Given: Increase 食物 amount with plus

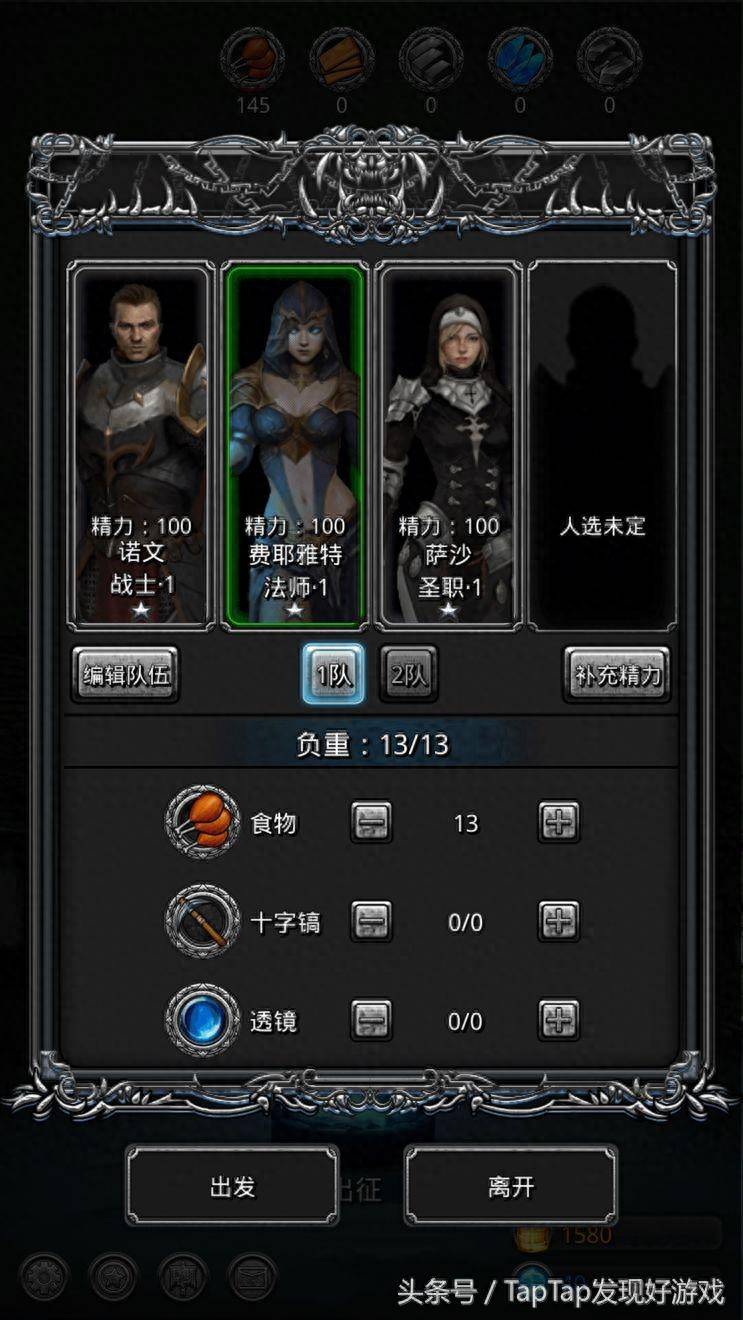Looking at the screenshot, I should (x=559, y=823).
